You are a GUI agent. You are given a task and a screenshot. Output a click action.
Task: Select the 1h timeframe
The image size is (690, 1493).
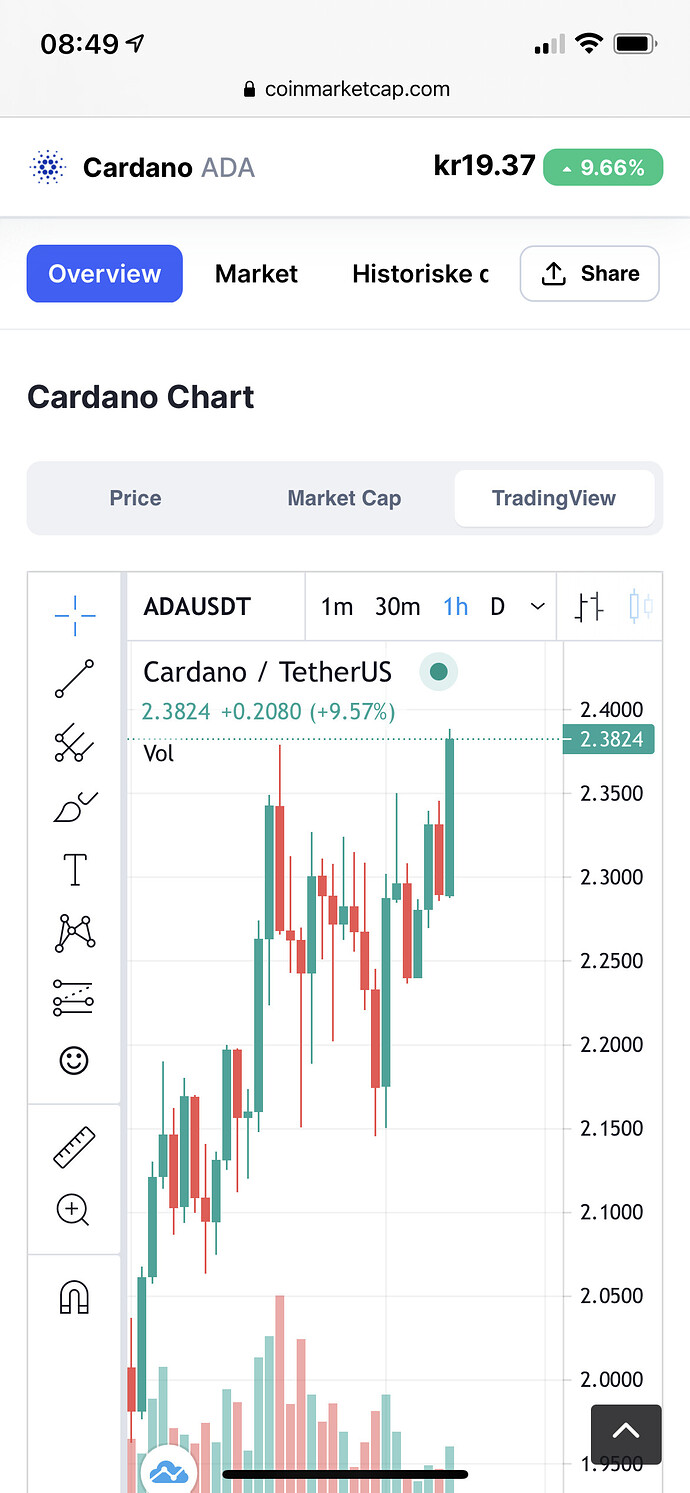456,607
